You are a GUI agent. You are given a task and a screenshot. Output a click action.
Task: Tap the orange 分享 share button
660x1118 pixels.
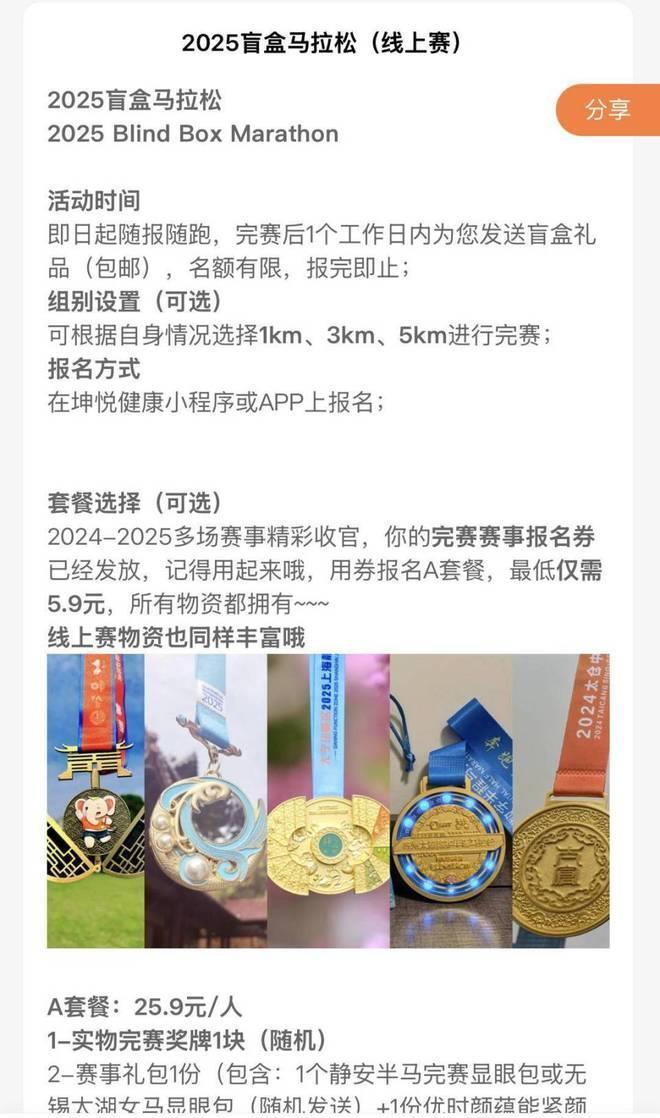[x=608, y=109]
